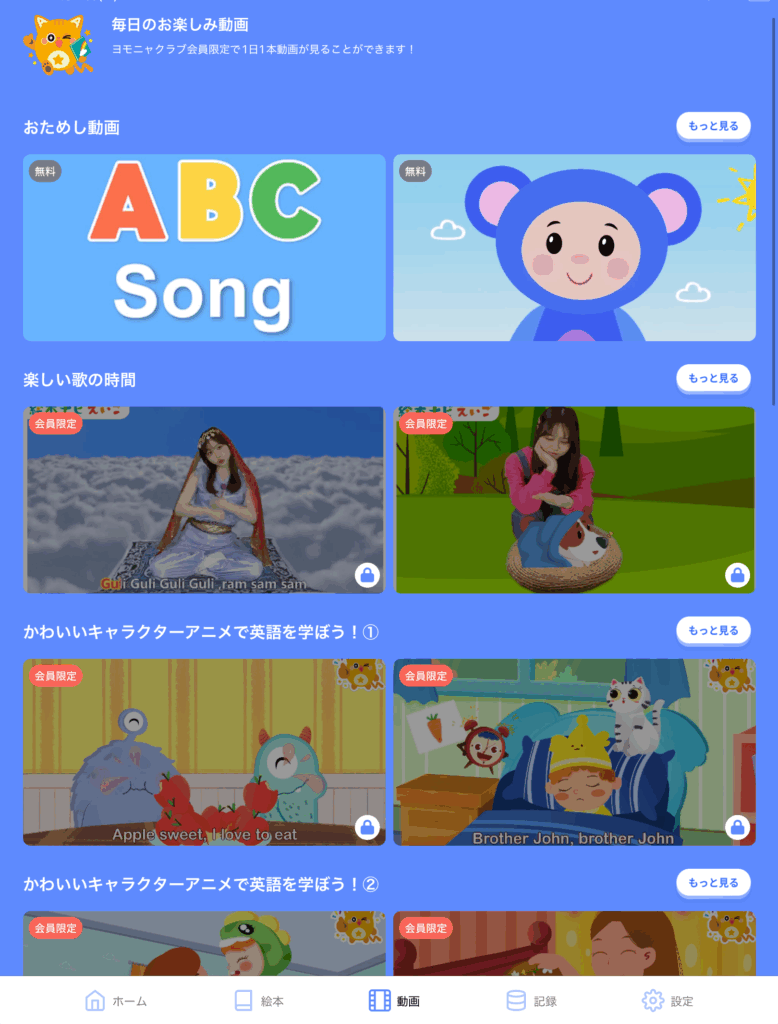
Task: Open the Brother John video
Action: (574, 751)
